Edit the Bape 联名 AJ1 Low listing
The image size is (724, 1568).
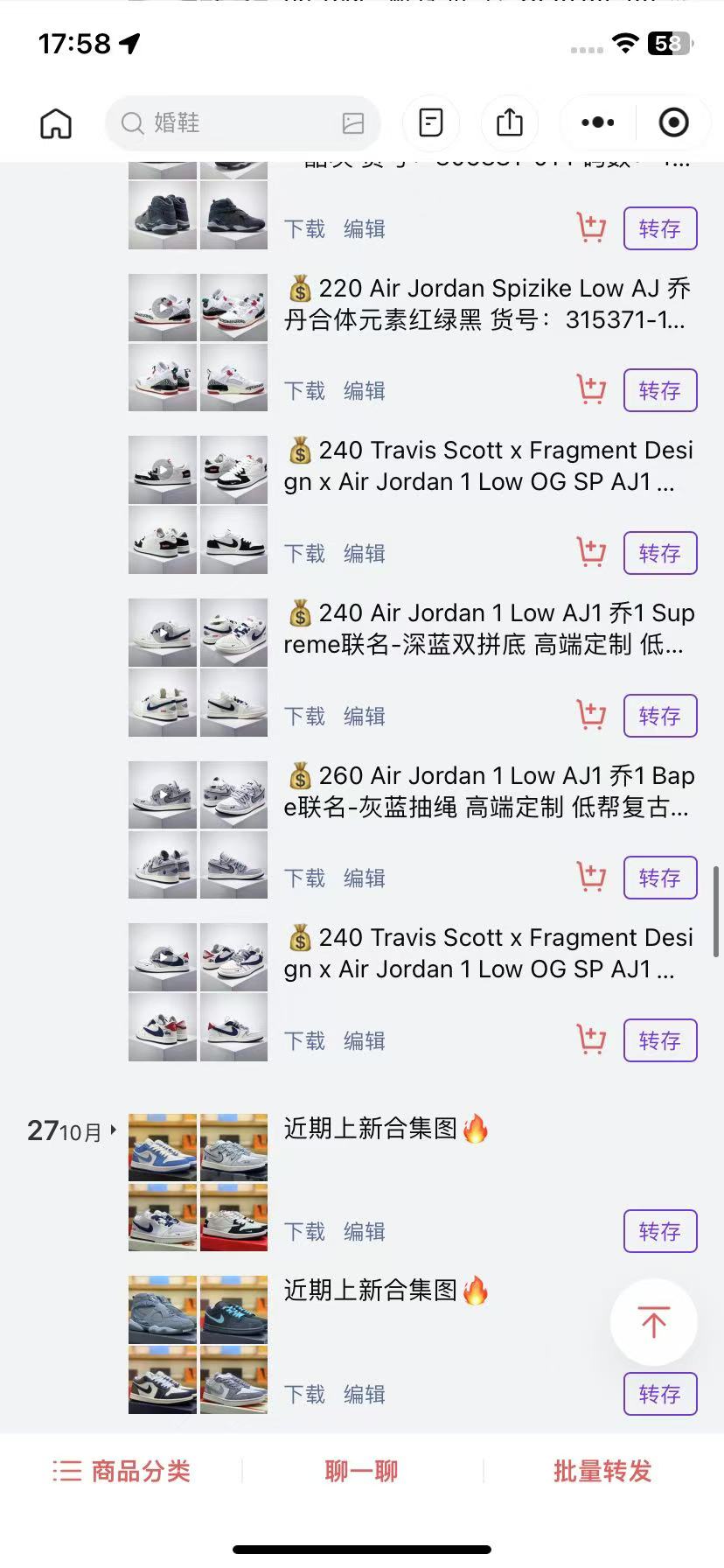[x=364, y=878]
